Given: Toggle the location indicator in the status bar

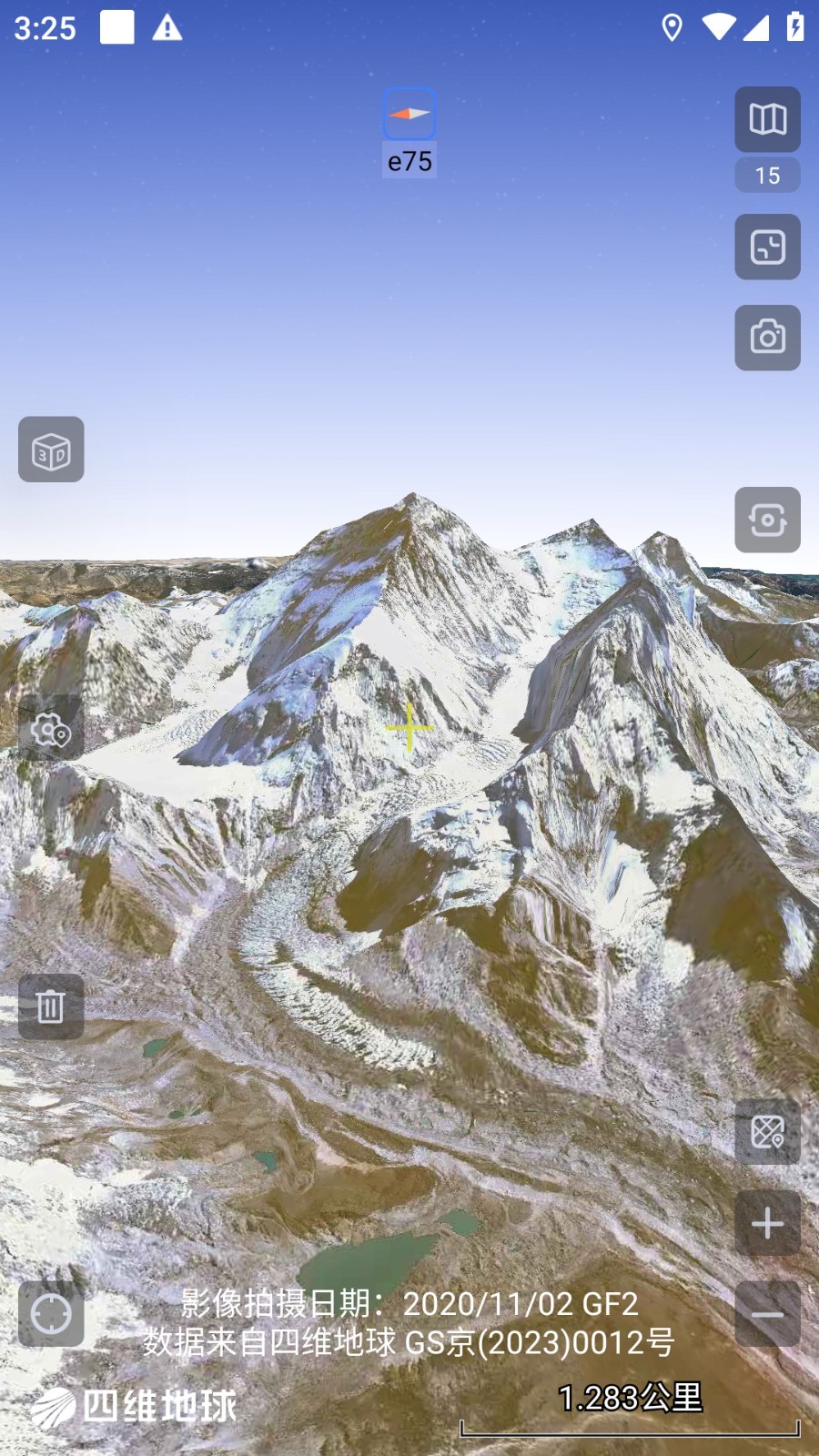Looking at the screenshot, I should click(672, 28).
